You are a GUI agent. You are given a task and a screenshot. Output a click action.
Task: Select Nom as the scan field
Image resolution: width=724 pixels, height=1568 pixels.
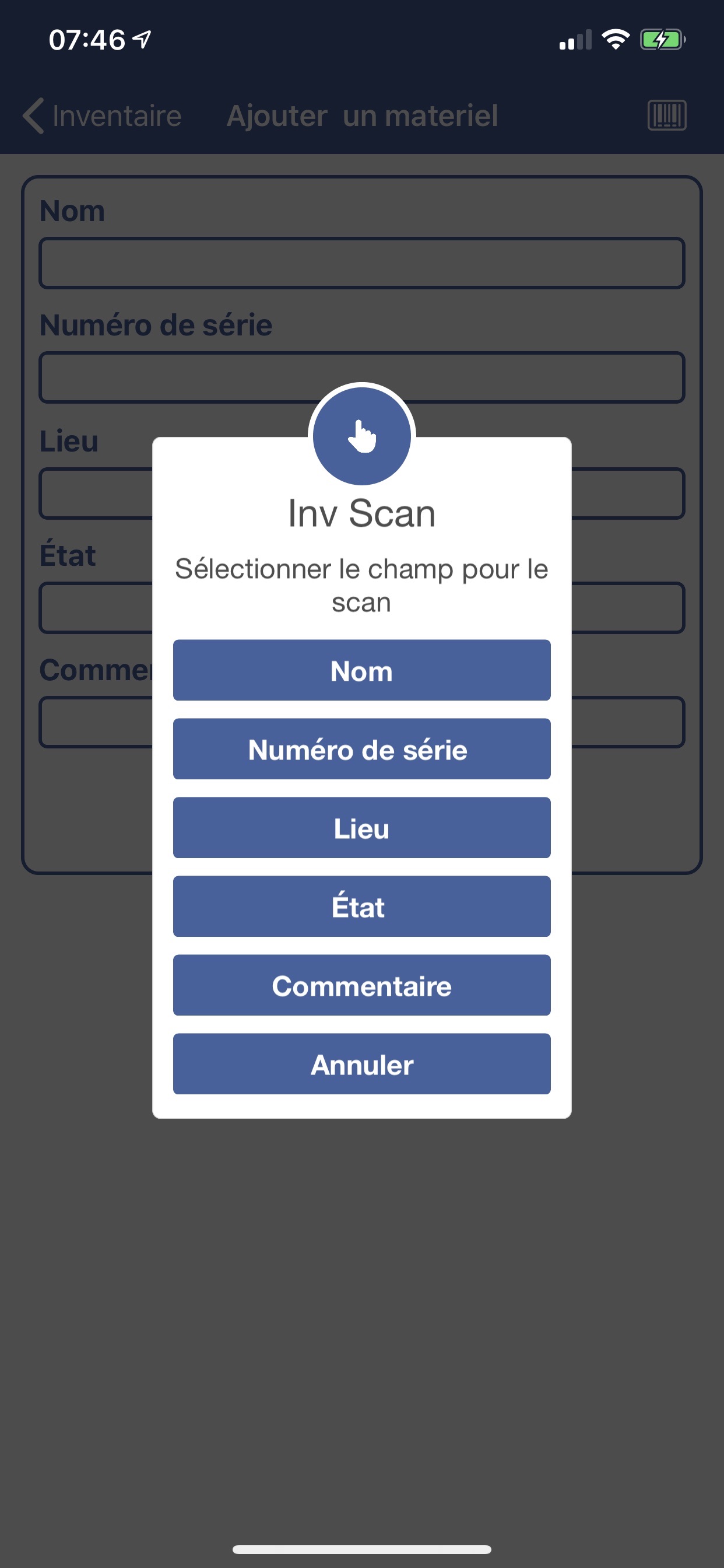361,670
